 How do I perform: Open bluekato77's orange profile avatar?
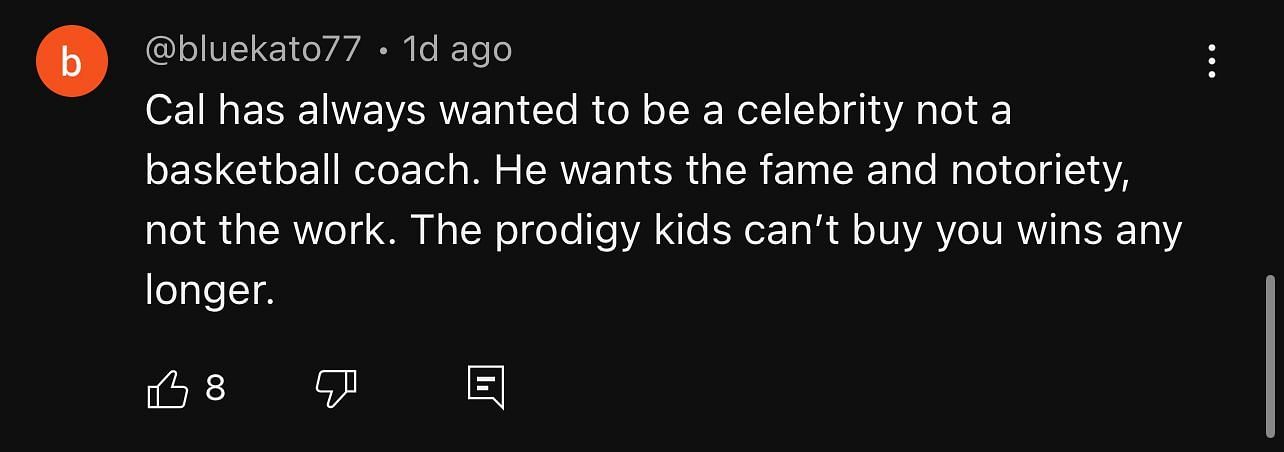coord(71,62)
